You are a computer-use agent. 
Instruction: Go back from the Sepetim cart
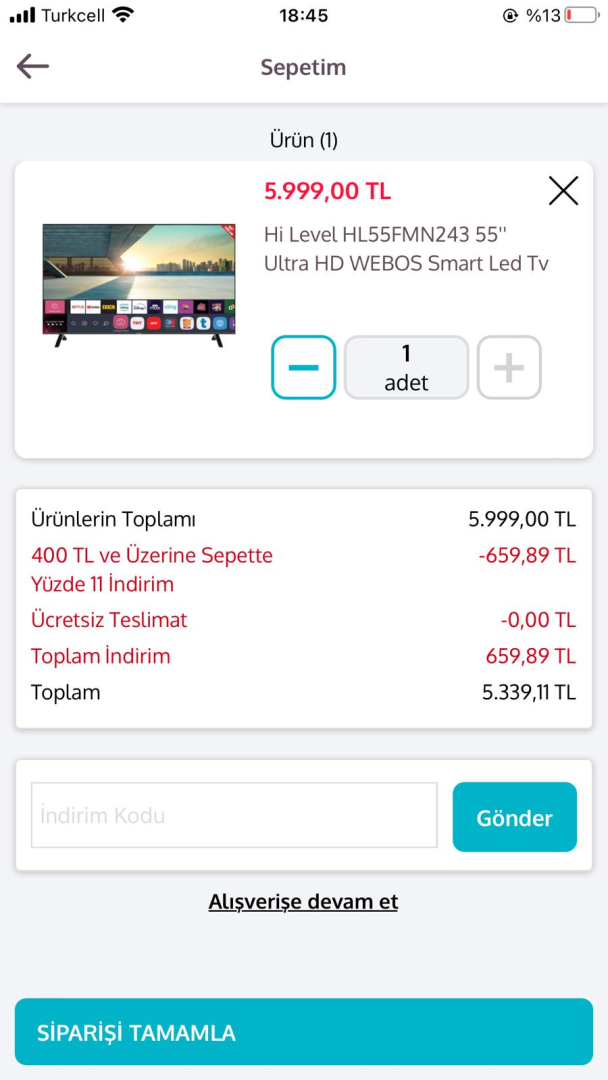pos(32,67)
